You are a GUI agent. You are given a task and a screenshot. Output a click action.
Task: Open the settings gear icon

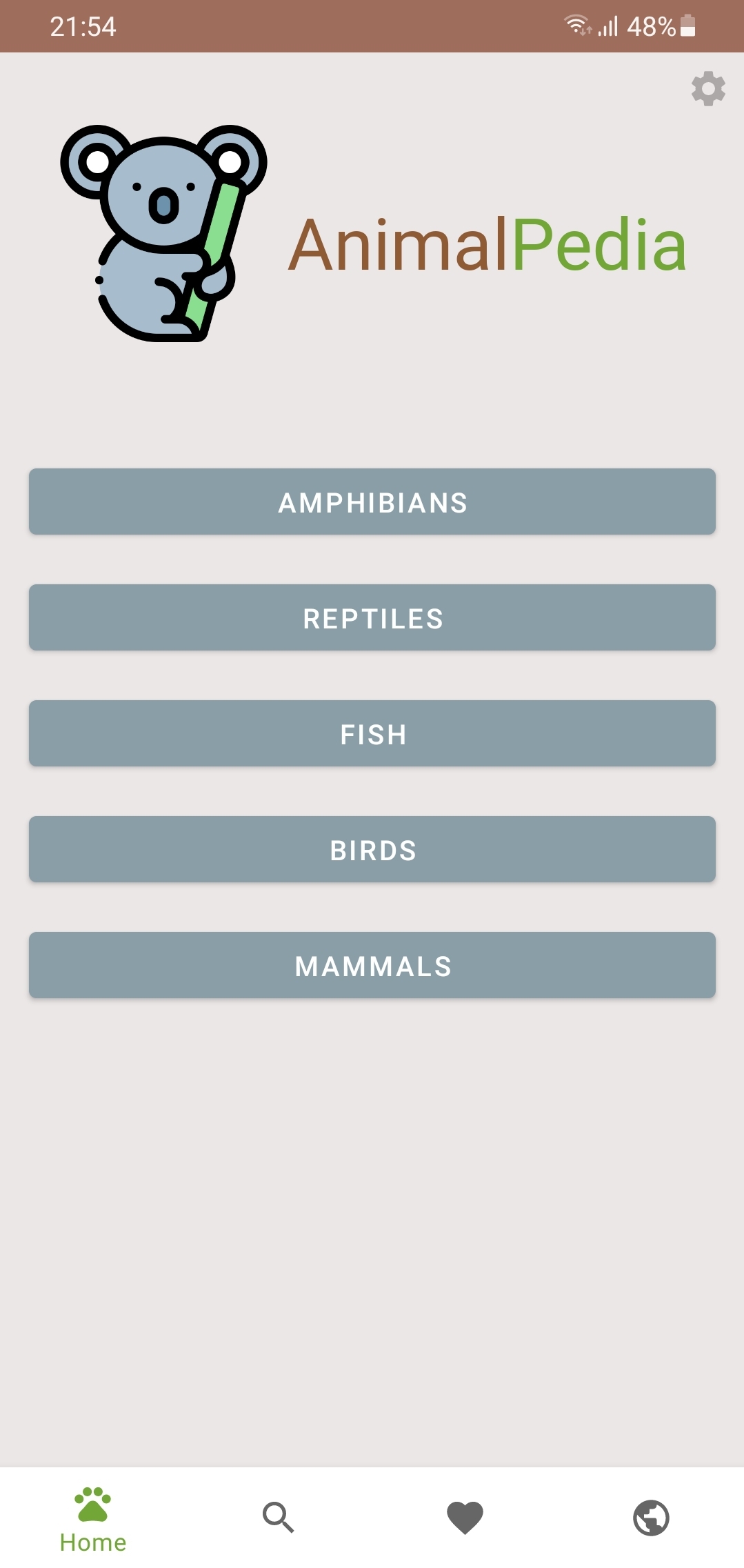[707, 90]
